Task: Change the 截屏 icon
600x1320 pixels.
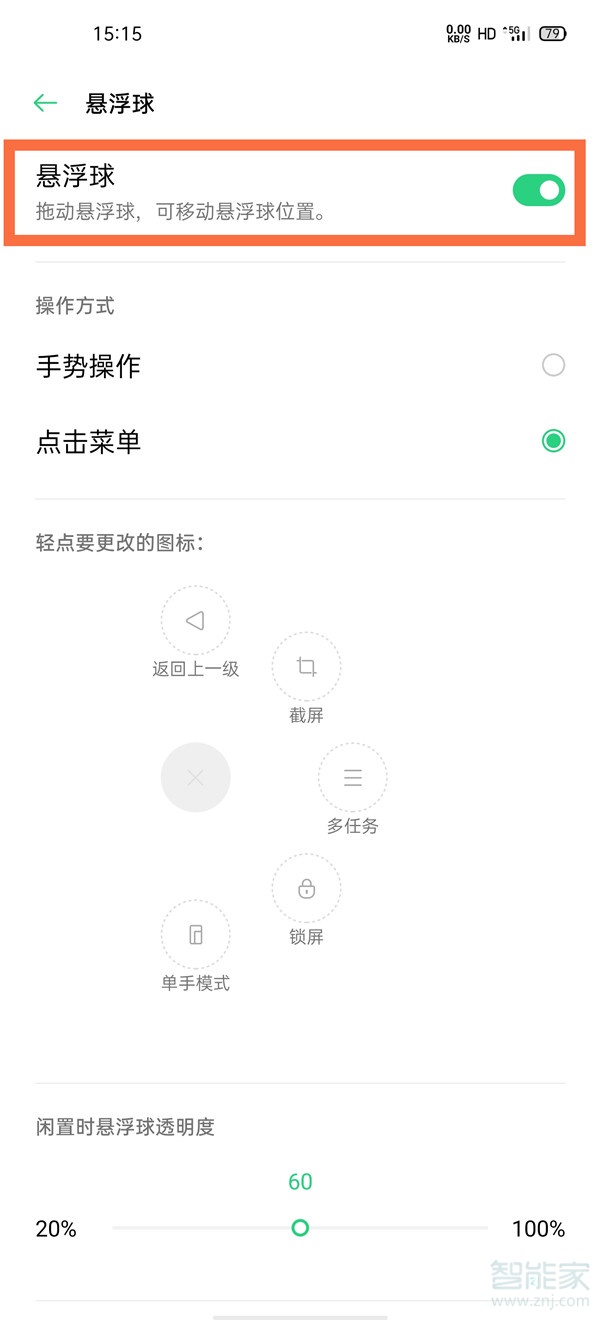Action: click(307, 667)
